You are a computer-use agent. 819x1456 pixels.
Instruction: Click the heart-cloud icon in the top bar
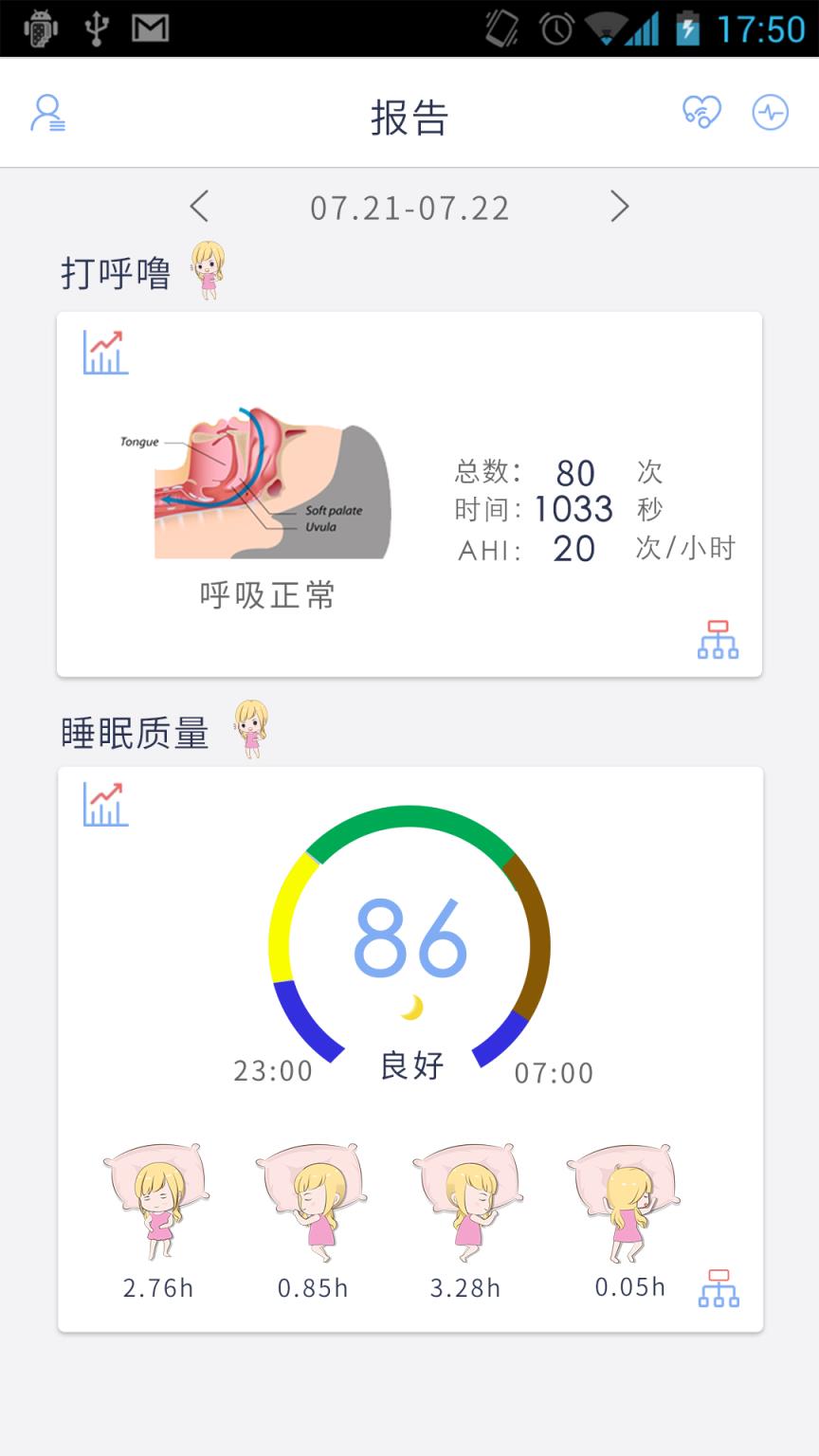click(701, 111)
